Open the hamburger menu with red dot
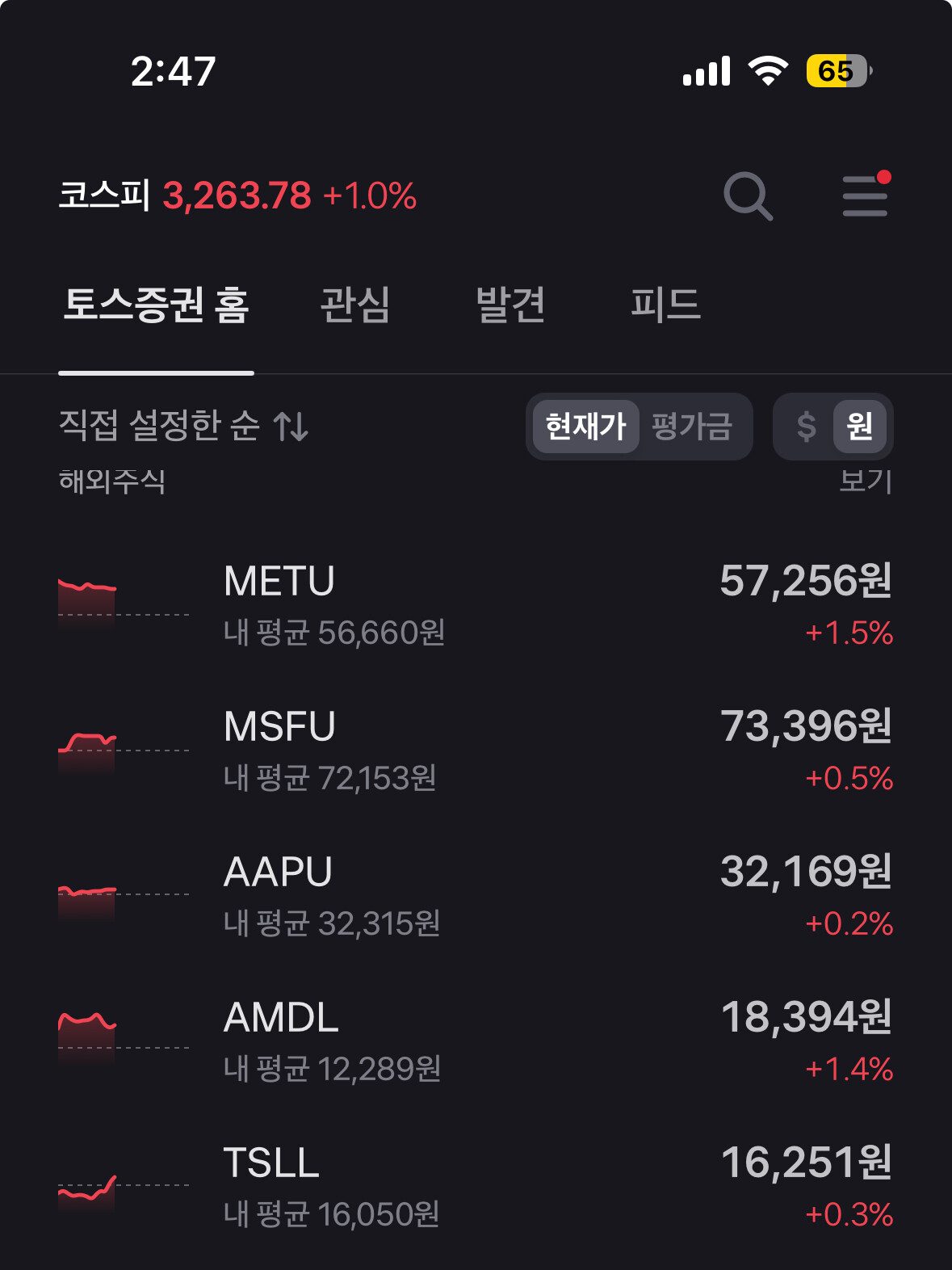Screen dimensions: 952x1270 [865, 196]
